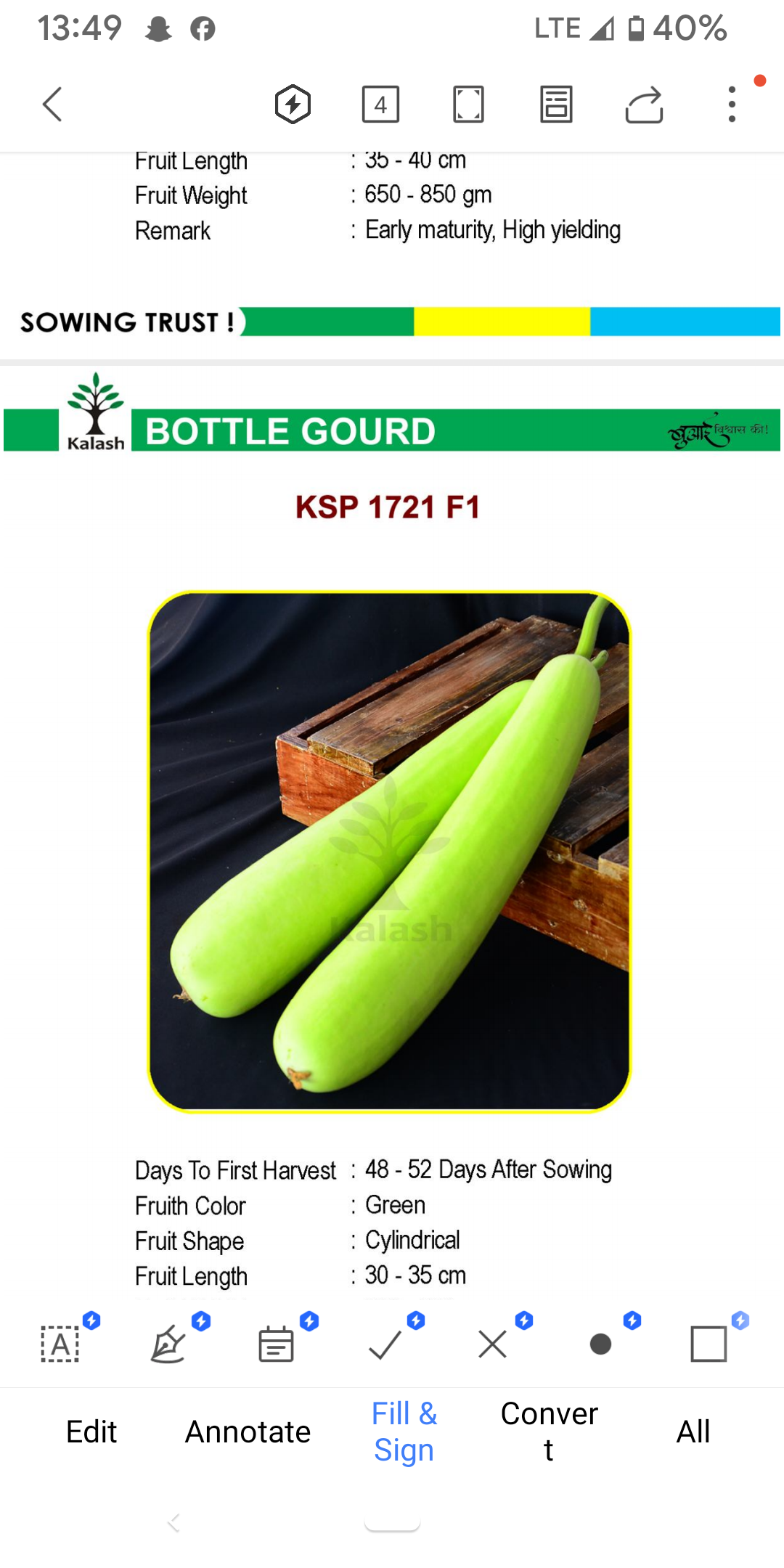Tap the lightning hexagon icon in top bar

293,105
